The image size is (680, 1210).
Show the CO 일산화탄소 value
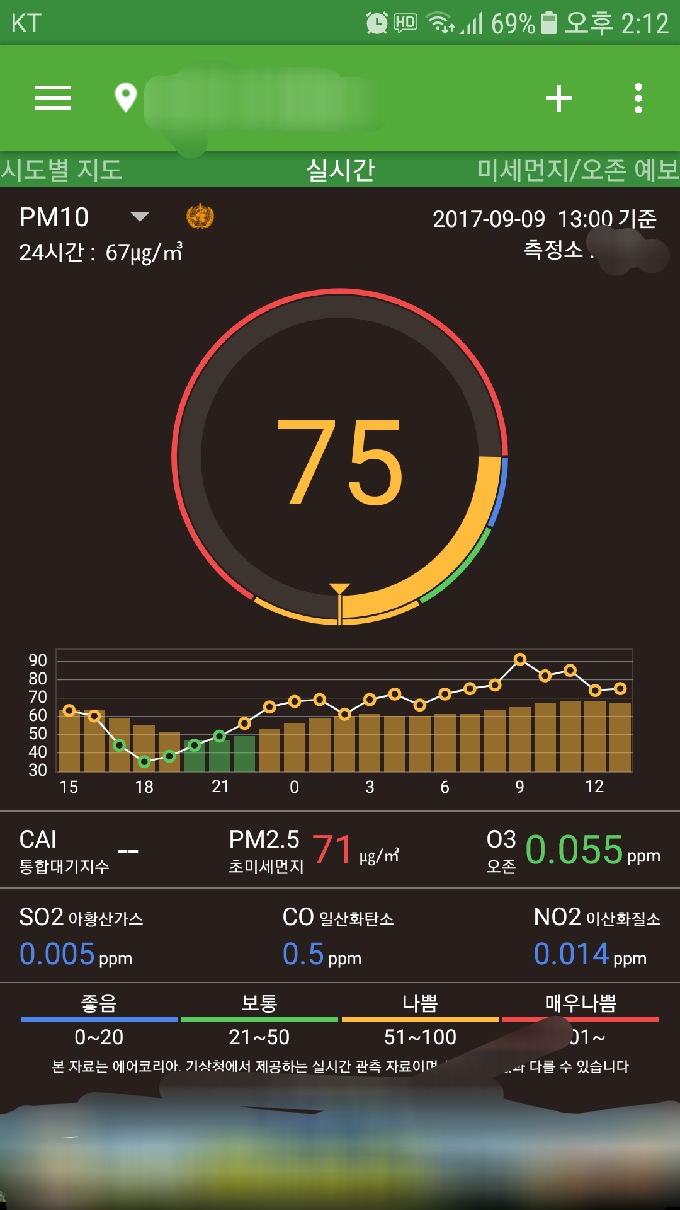pos(338,937)
